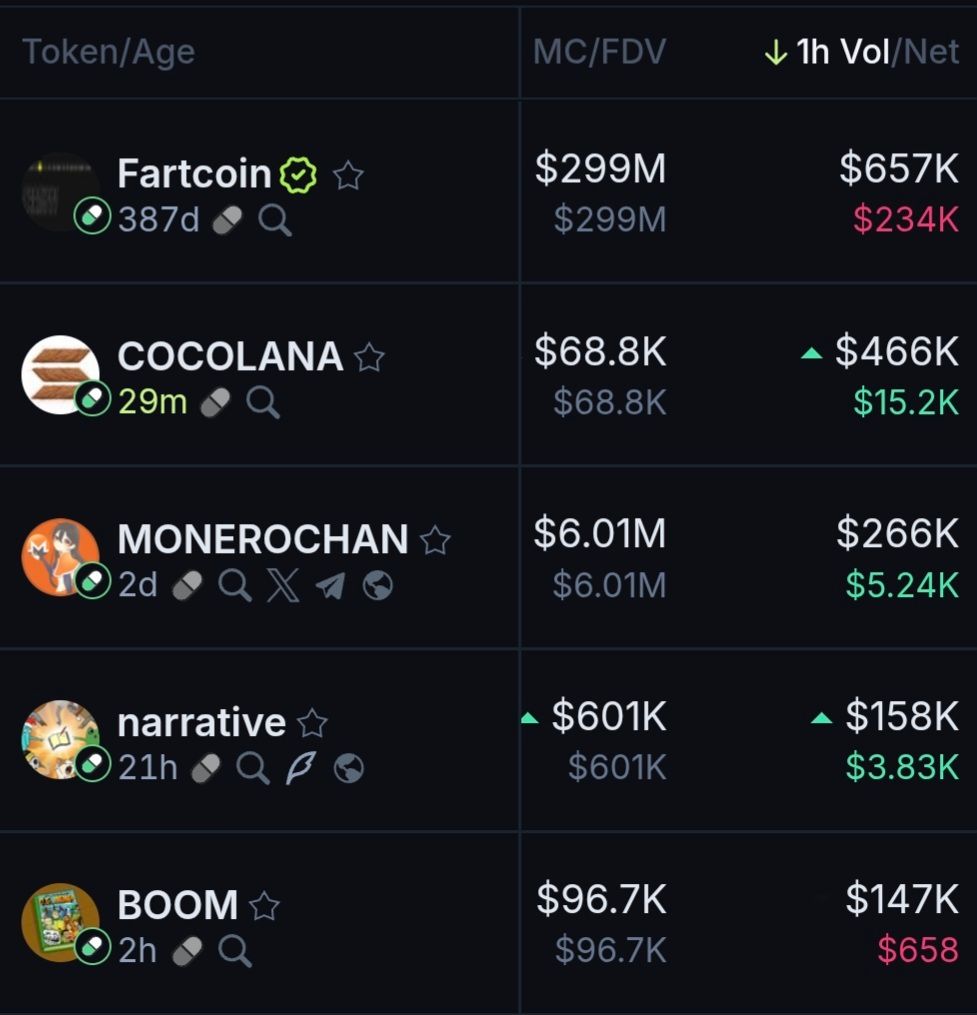
Task: Star the narrative token
Action: pos(313,723)
